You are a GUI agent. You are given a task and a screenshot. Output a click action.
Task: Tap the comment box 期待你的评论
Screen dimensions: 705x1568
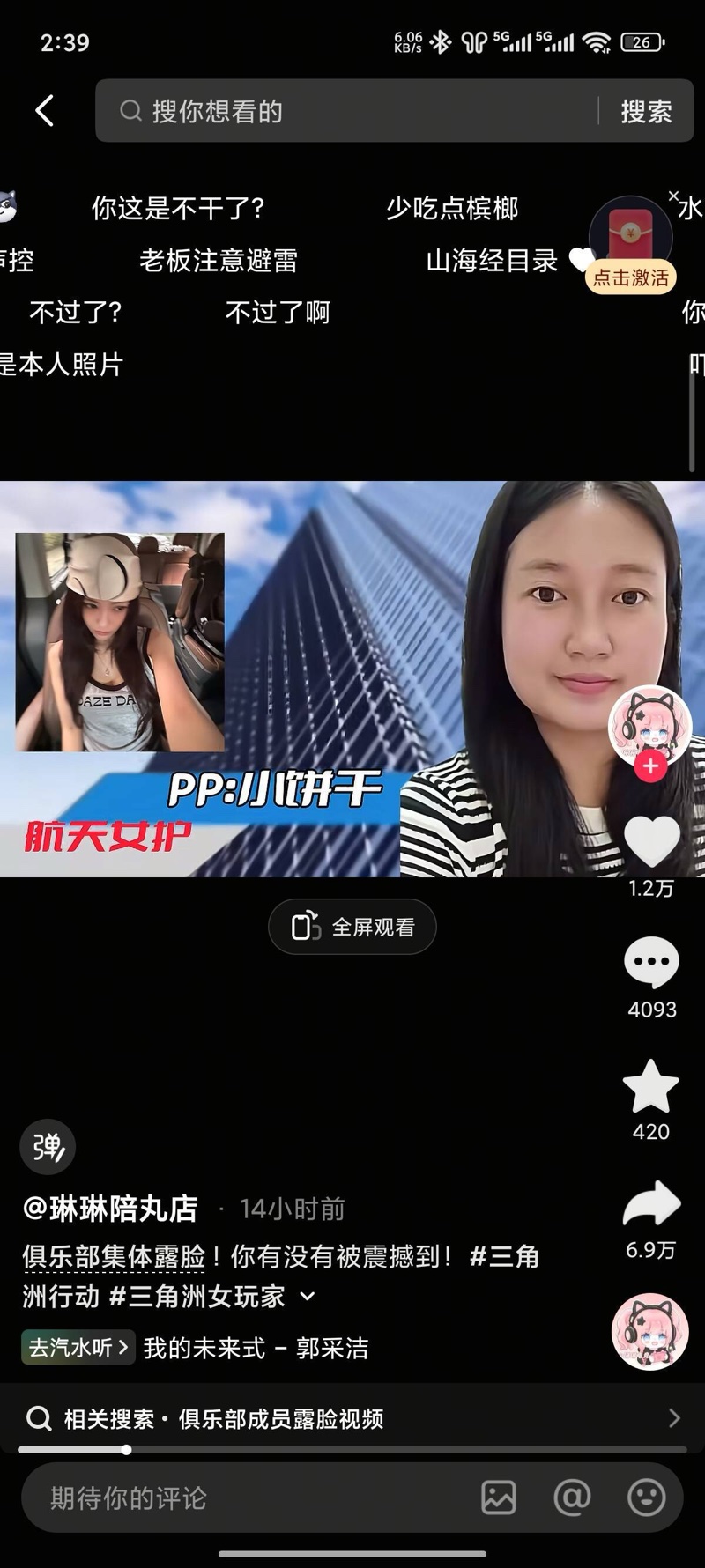pyautogui.click(x=247, y=1498)
